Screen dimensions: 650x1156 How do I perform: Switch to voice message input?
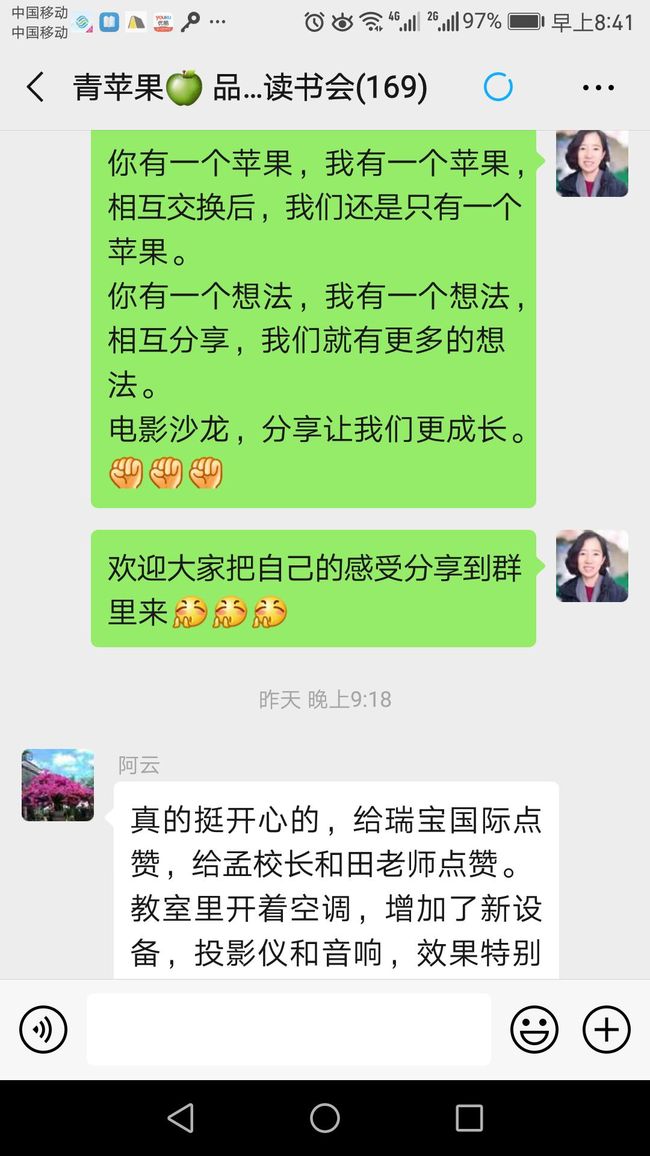43,1029
